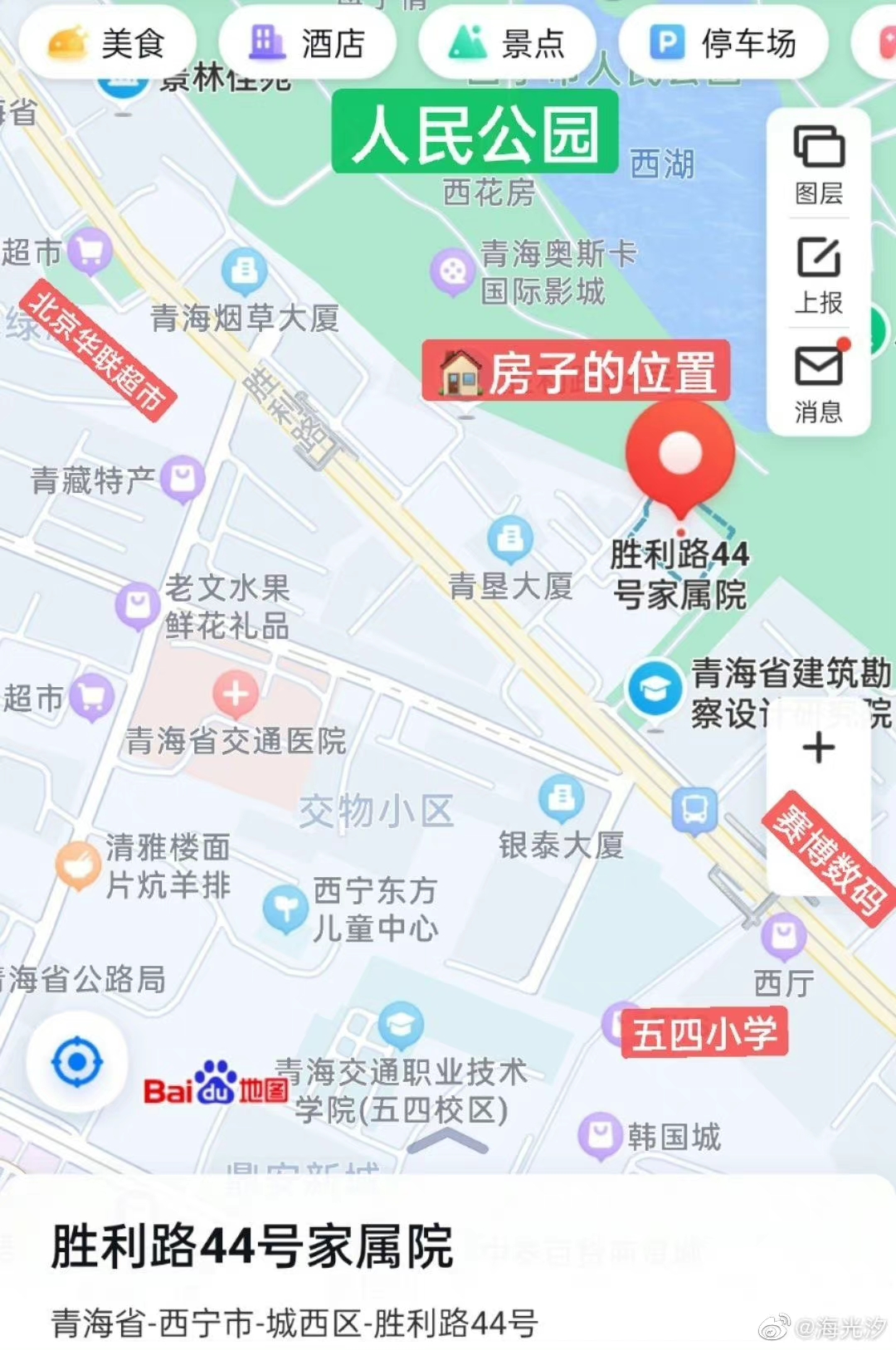Tap the bus stop icon near 银泰大厦
Viewport: 896px width, 1350px height.
(694, 809)
